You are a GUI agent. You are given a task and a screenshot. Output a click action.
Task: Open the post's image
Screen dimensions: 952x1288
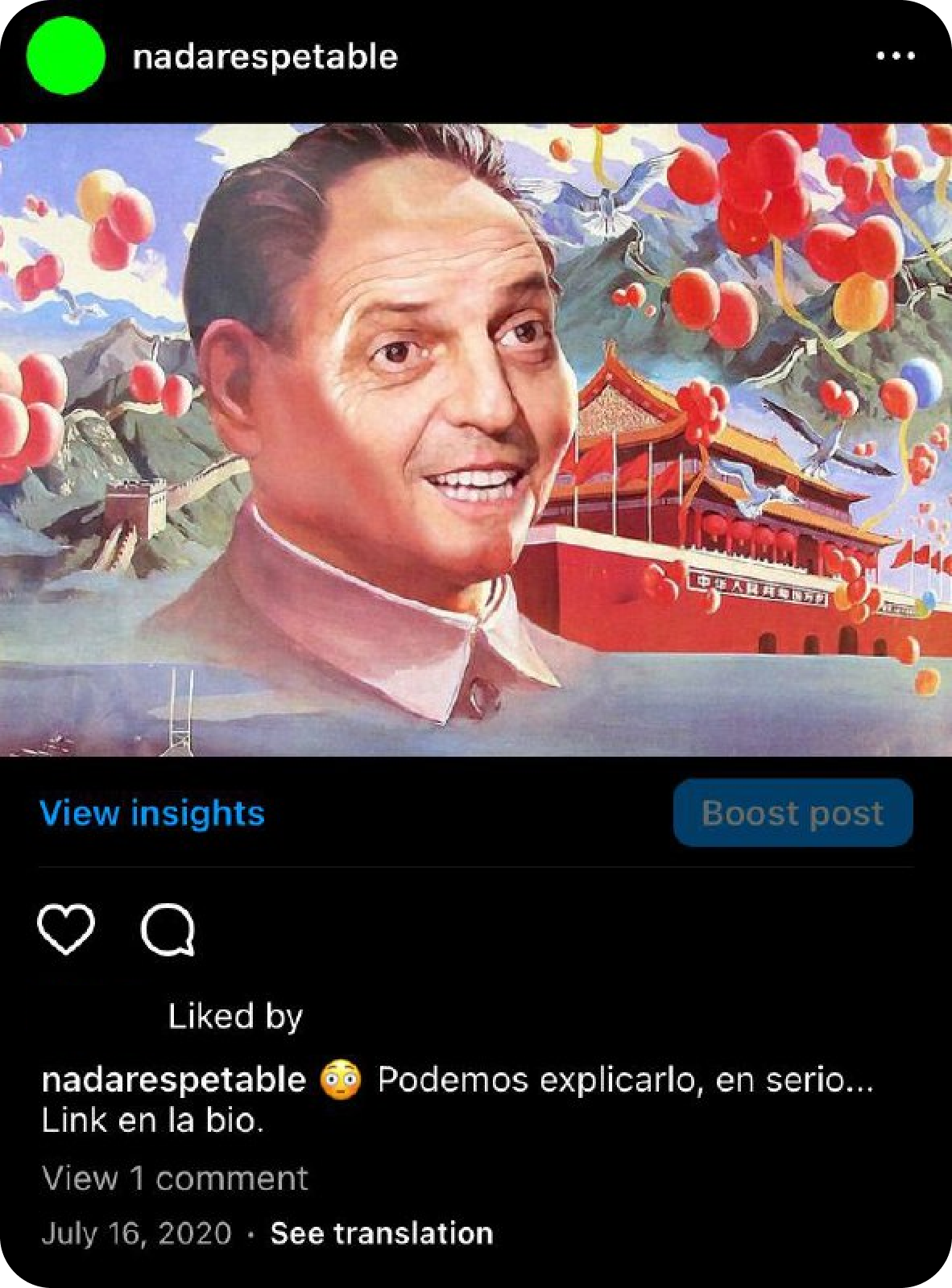475,440
